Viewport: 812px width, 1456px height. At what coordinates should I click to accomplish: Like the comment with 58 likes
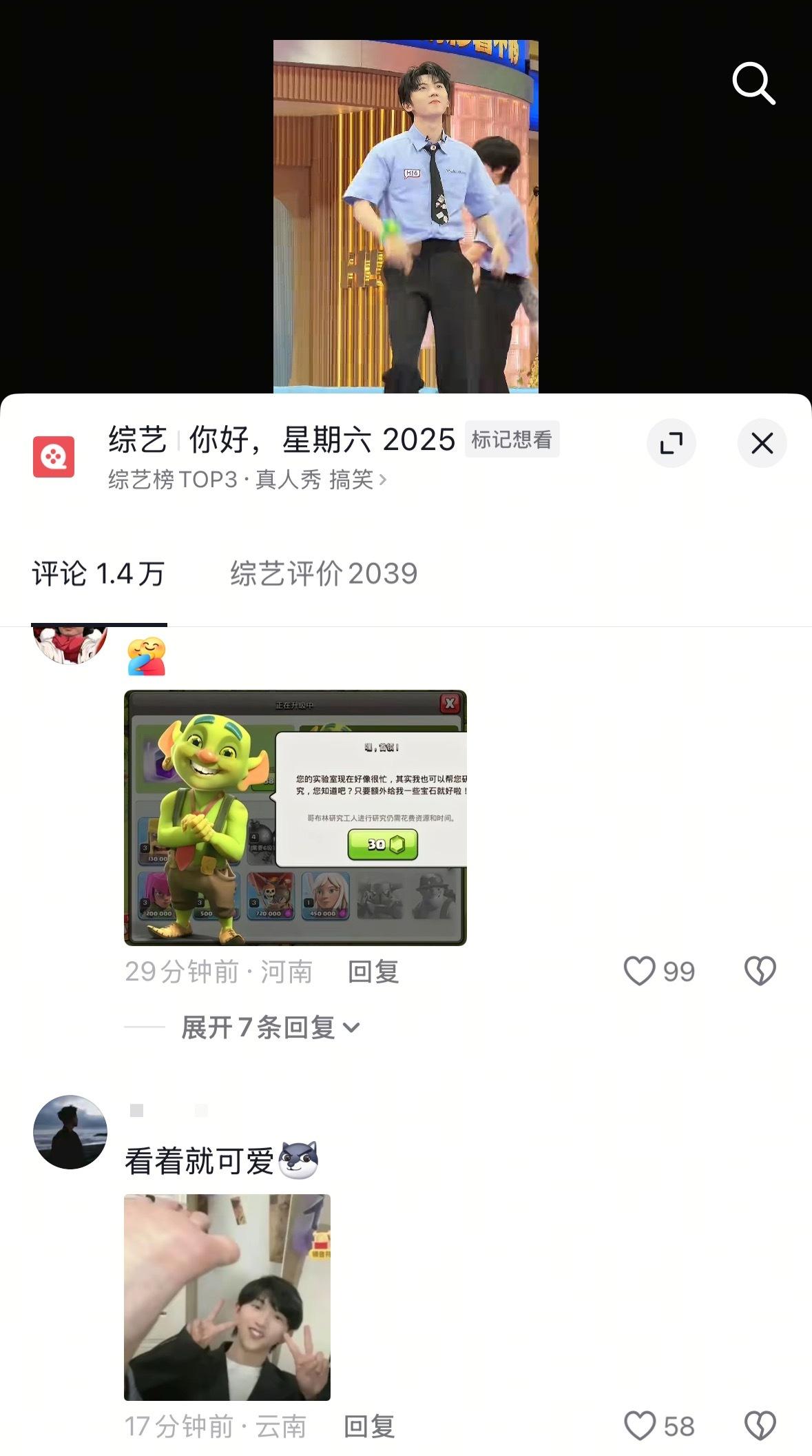click(640, 1426)
